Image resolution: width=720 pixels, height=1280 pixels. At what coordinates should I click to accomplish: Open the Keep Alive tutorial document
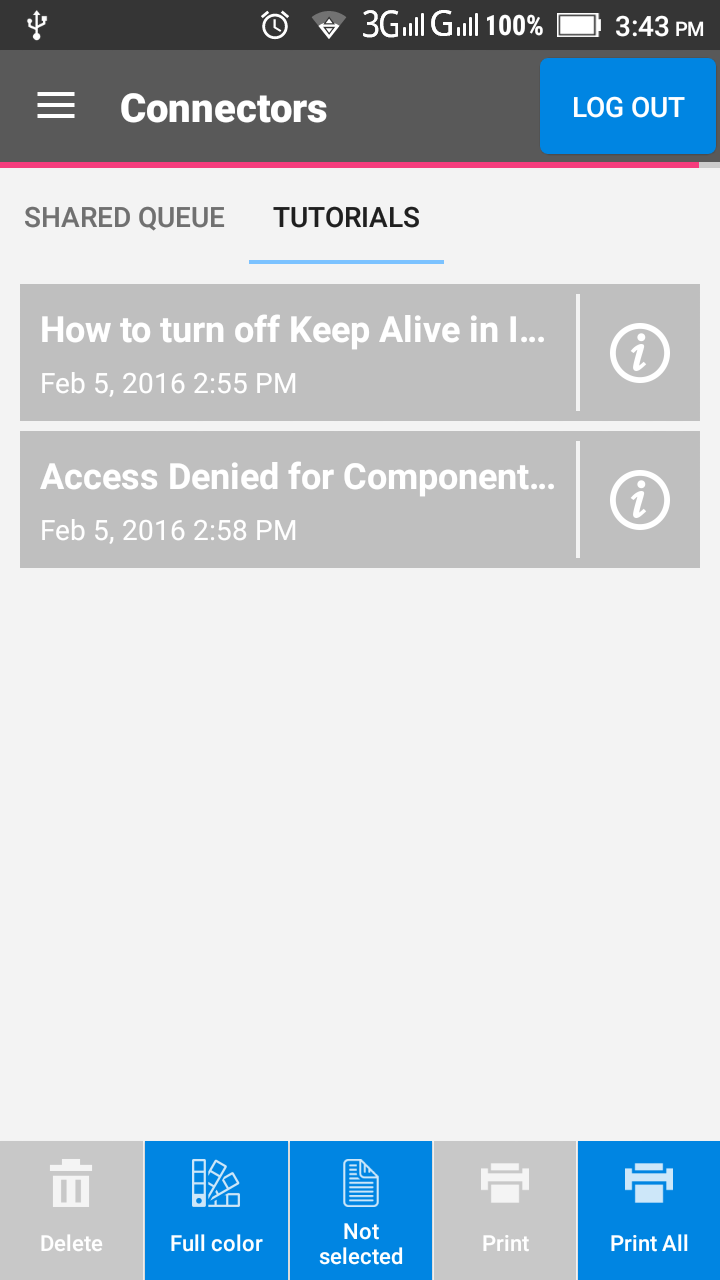coord(296,352)
